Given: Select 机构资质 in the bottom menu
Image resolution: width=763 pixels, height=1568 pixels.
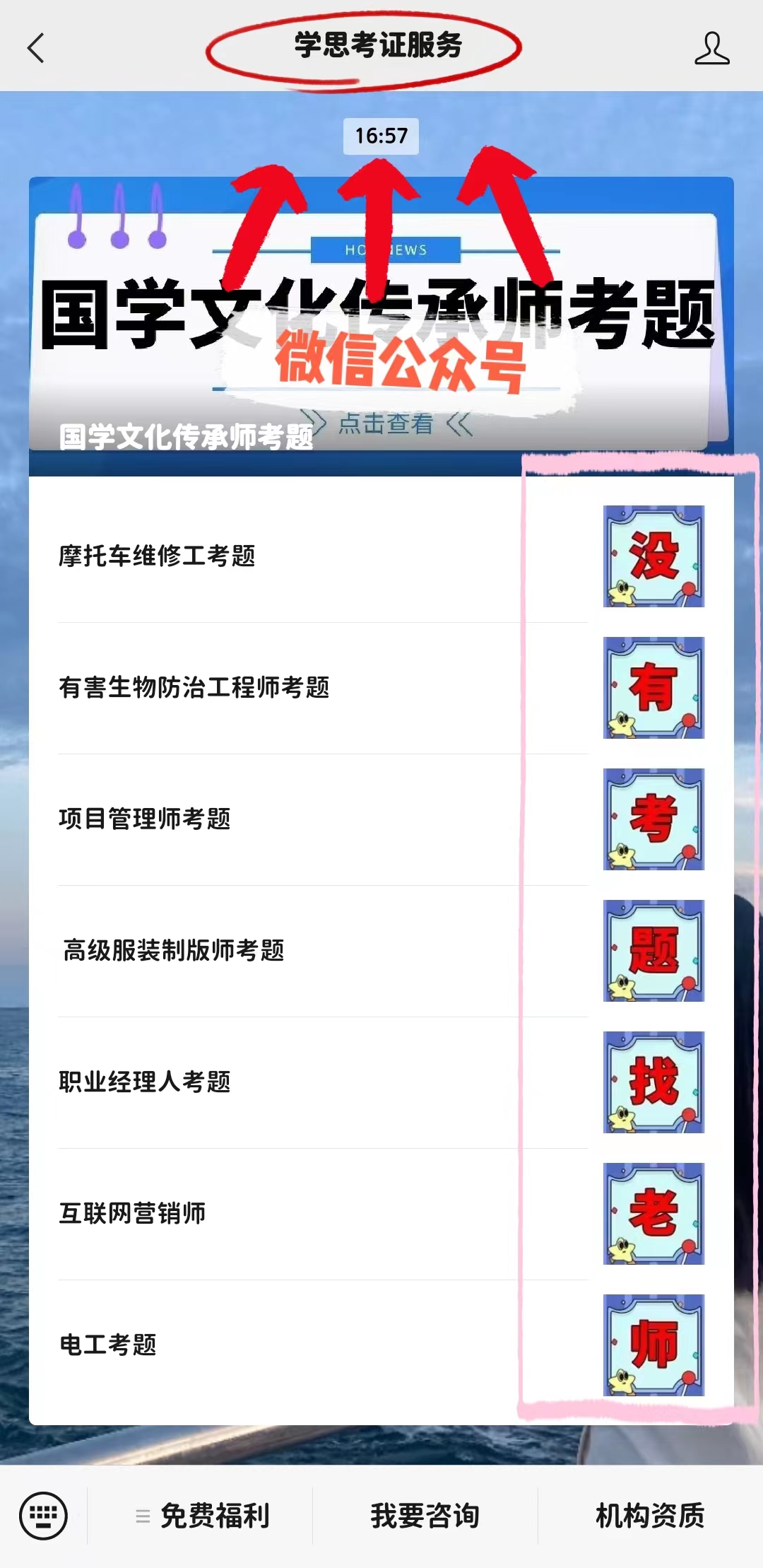Looking at the screenshot, I should (650, 1516).
